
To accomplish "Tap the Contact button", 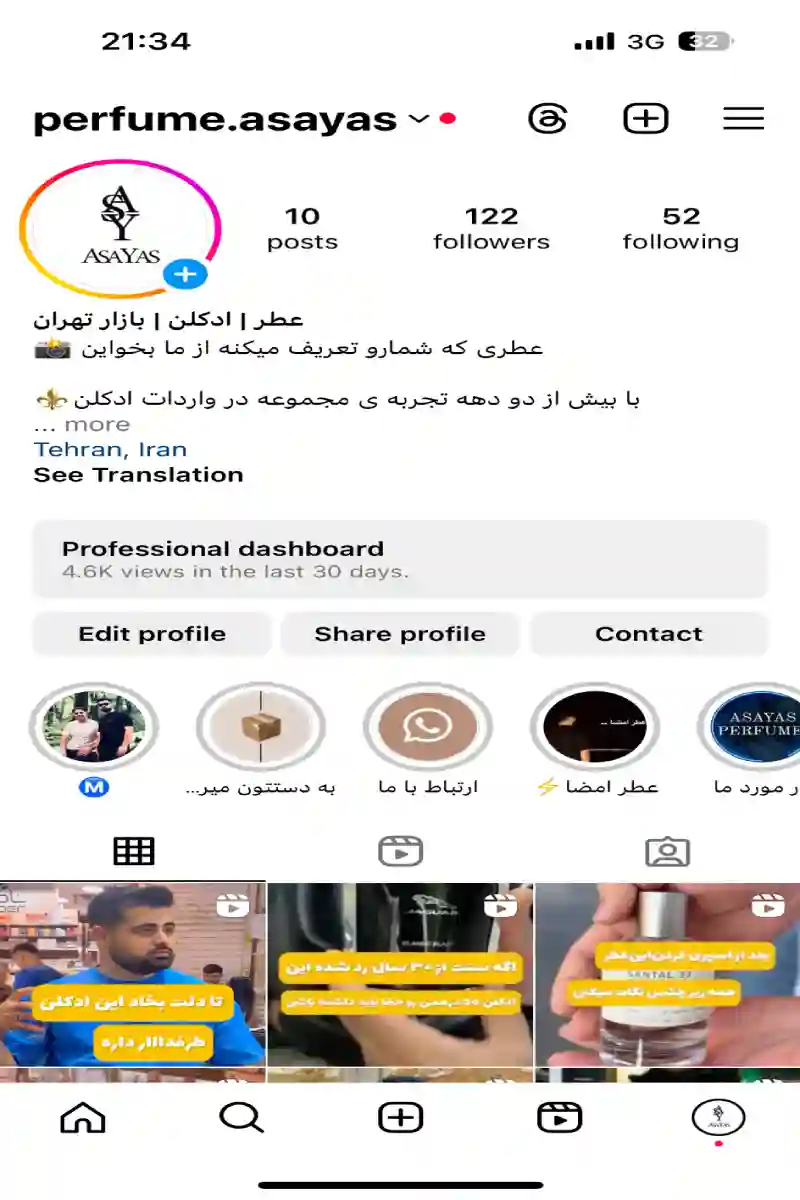I will [648, 634].
